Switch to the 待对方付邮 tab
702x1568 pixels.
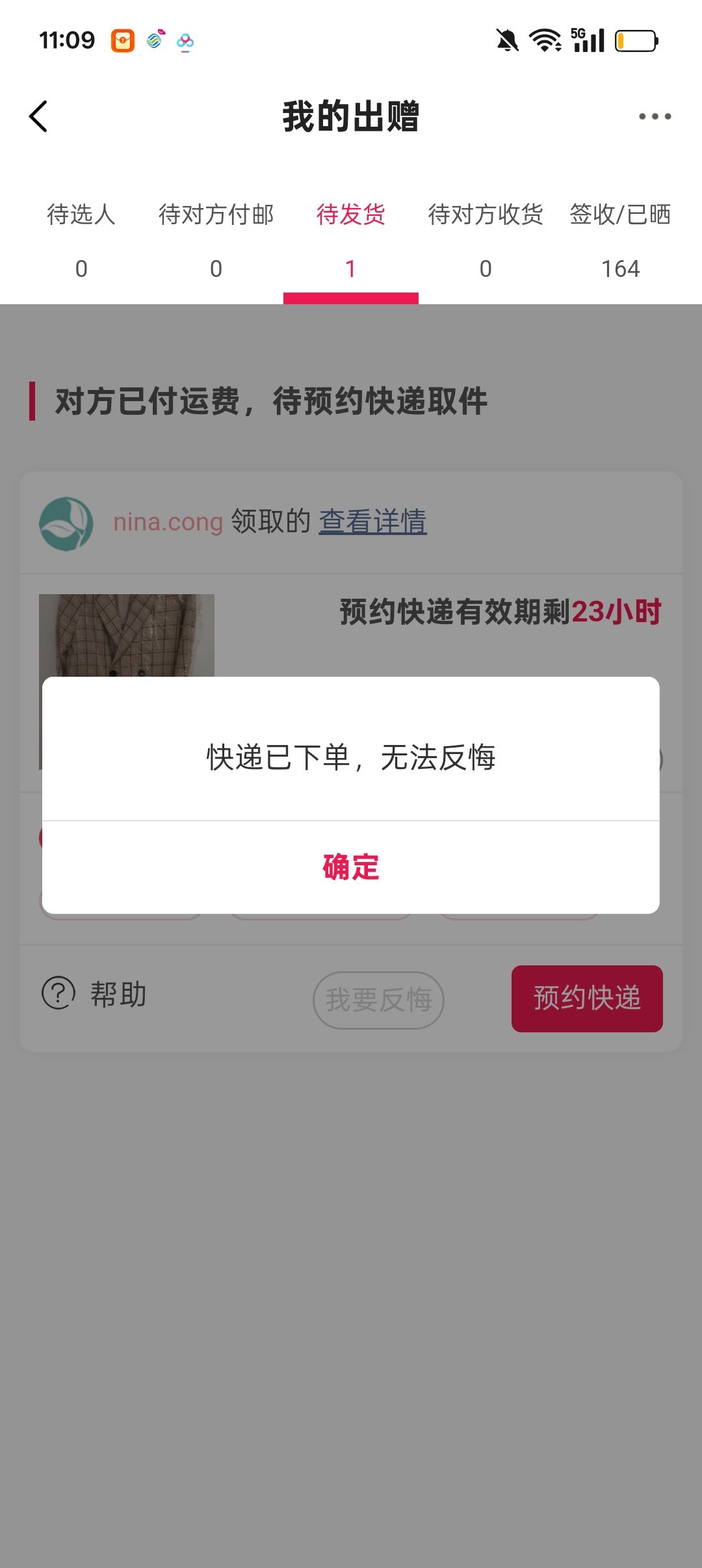point(216,239)
